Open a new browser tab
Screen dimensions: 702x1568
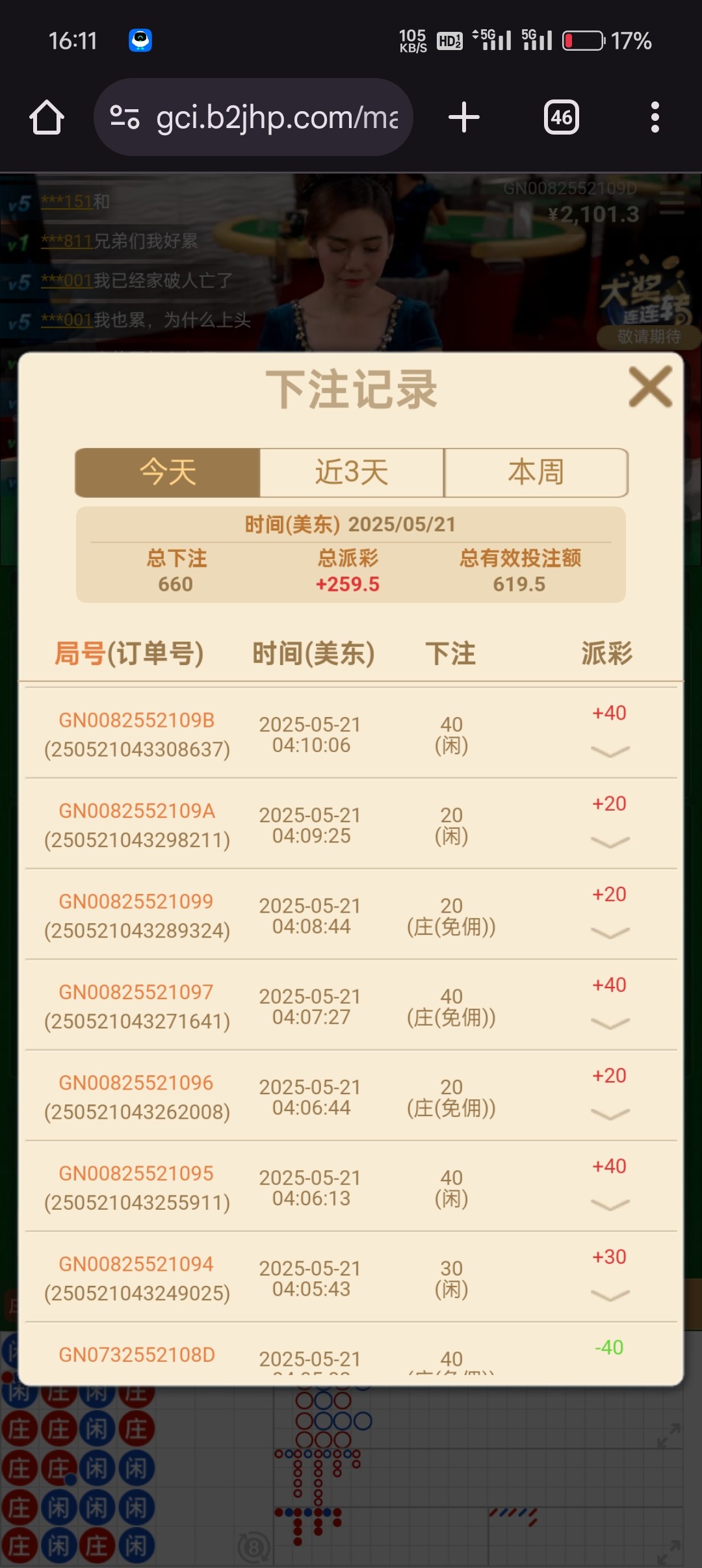[464, 118]
